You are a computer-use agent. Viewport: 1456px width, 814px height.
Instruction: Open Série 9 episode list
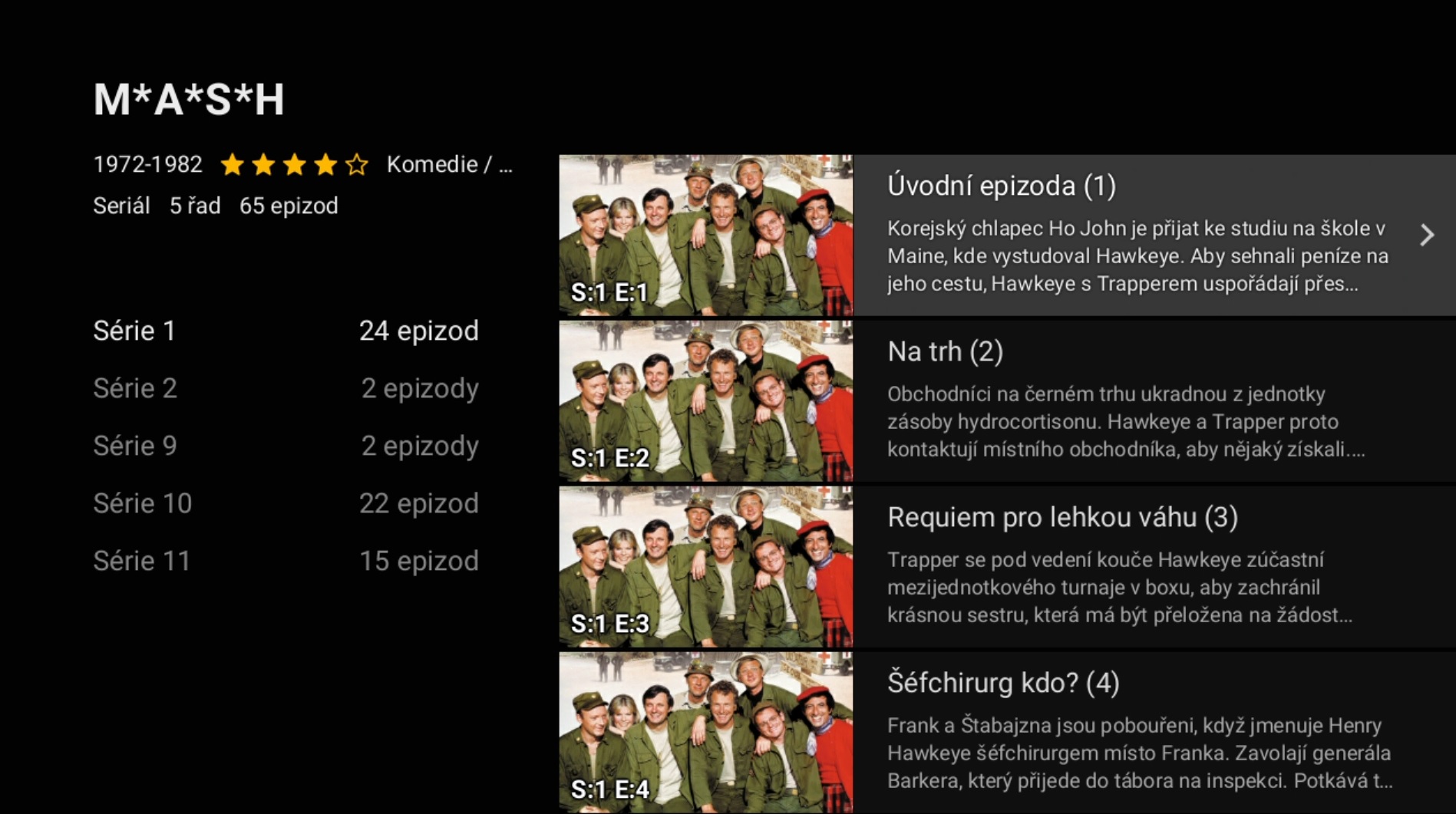[286, 446]
